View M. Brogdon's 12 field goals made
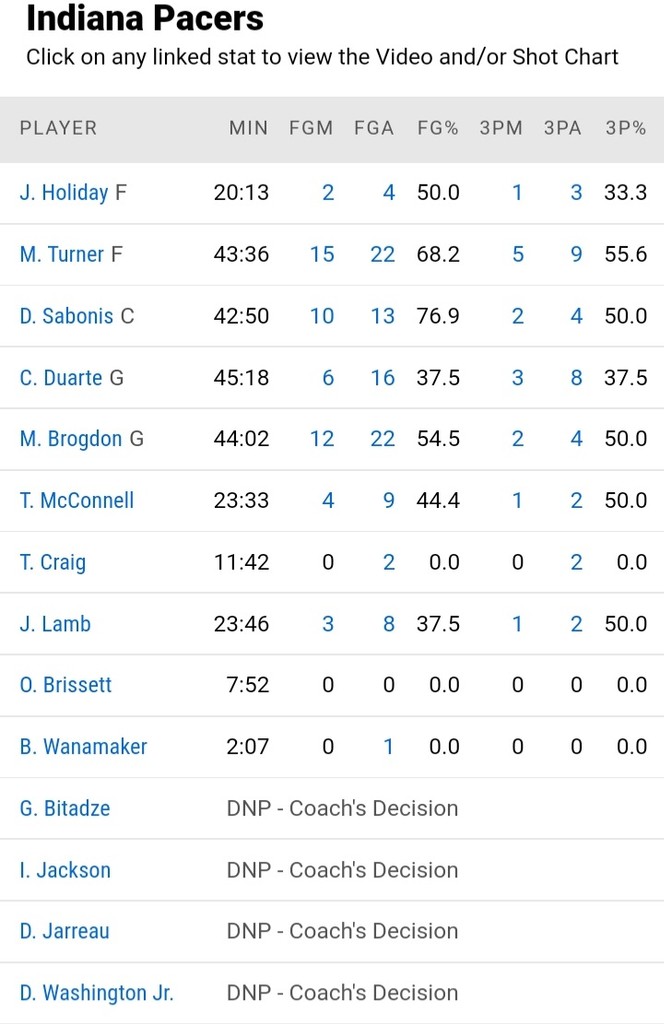The image size is (664, 1024). [x=322, y=438]
